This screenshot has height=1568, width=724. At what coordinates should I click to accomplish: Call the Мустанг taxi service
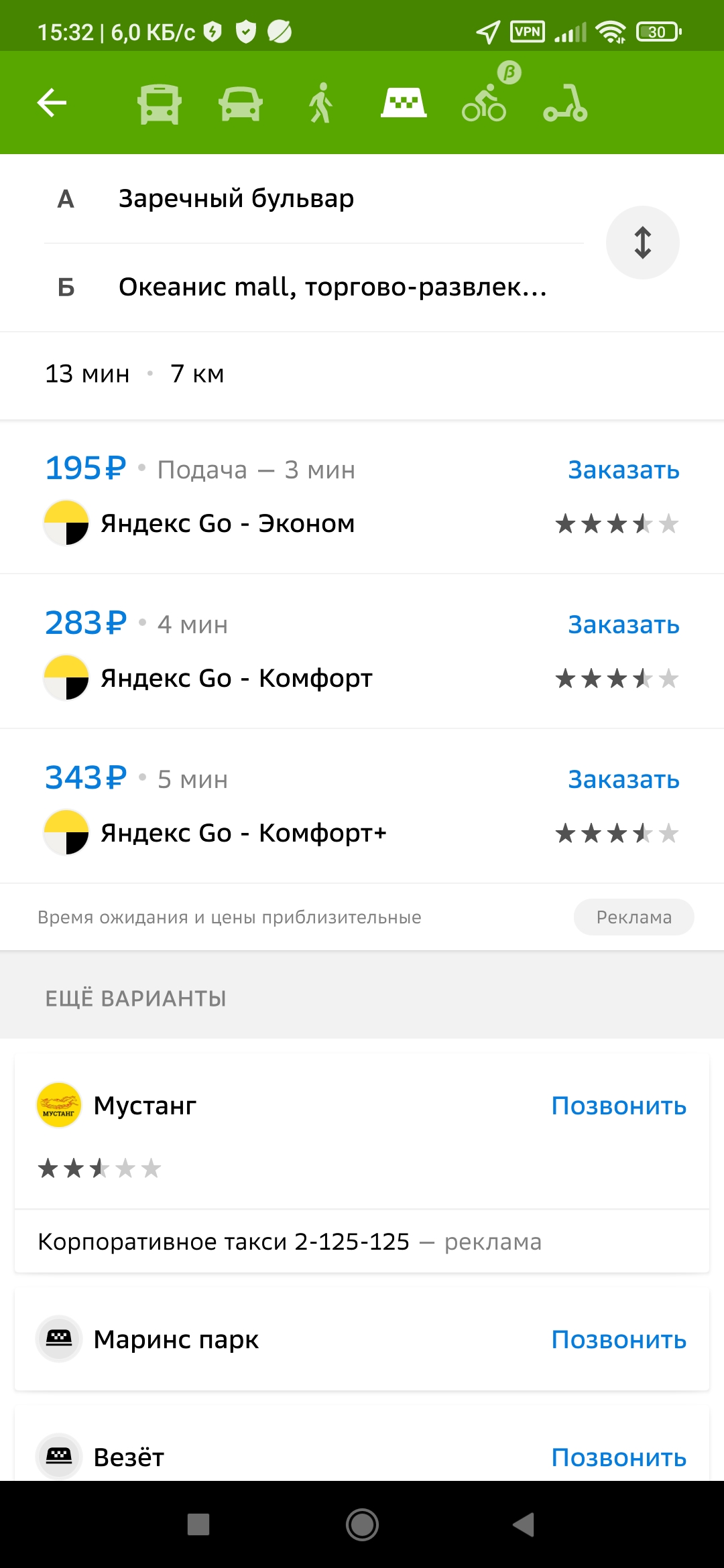point(619,1106)
